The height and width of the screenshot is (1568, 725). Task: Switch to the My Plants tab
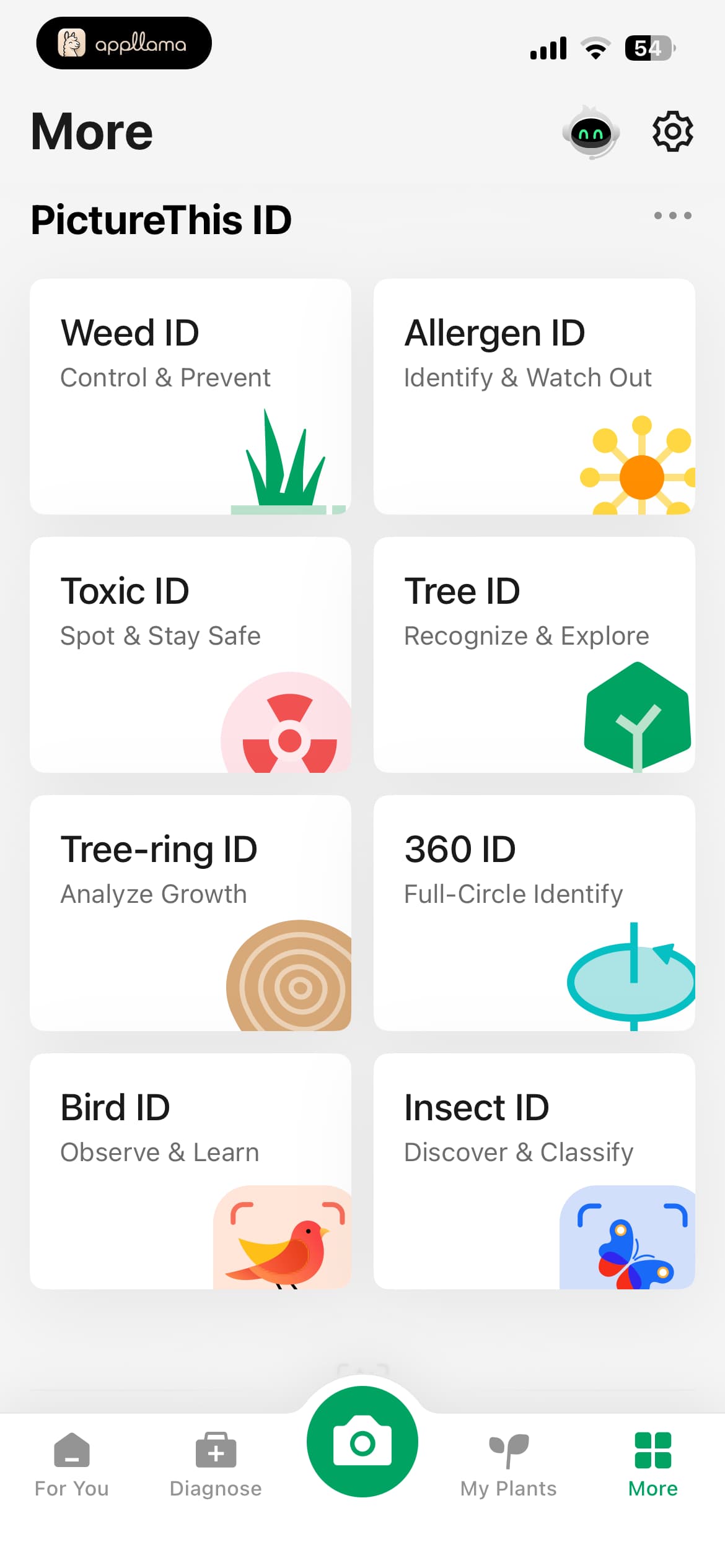click(x=509, y=1465)
